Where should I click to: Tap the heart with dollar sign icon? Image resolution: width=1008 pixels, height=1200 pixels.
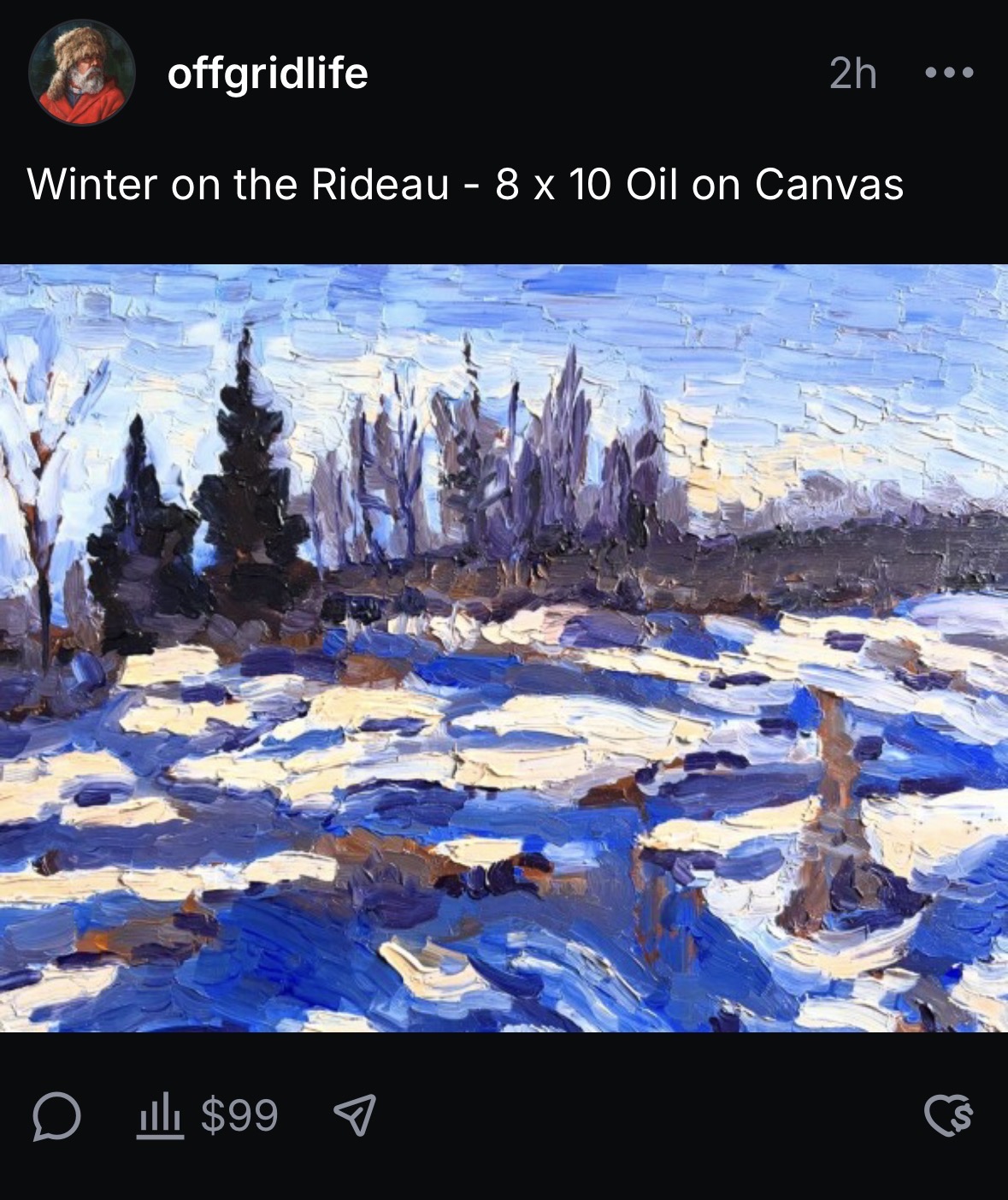(x=949, y=1115)
